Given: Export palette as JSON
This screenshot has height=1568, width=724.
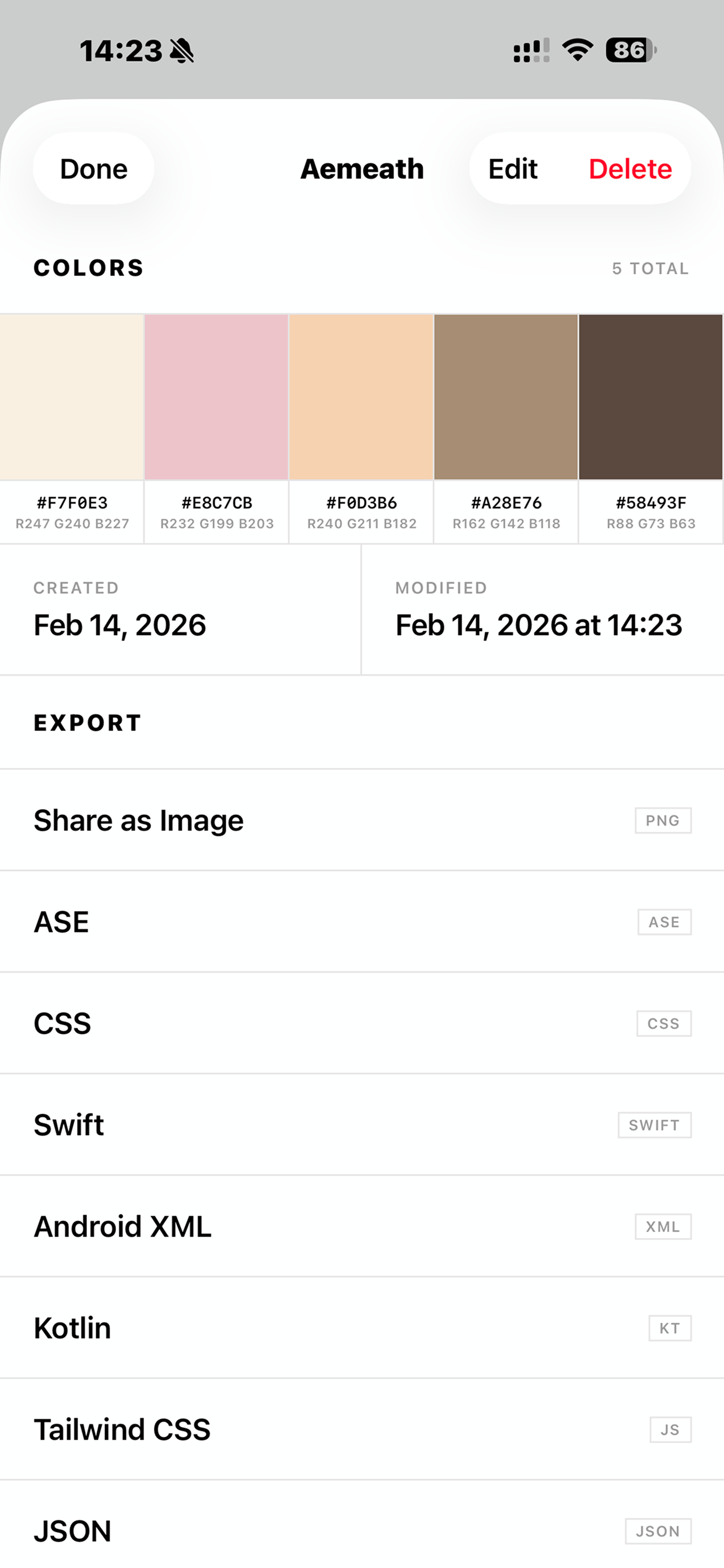Looking at the screenshot, I should point(362,1530).
